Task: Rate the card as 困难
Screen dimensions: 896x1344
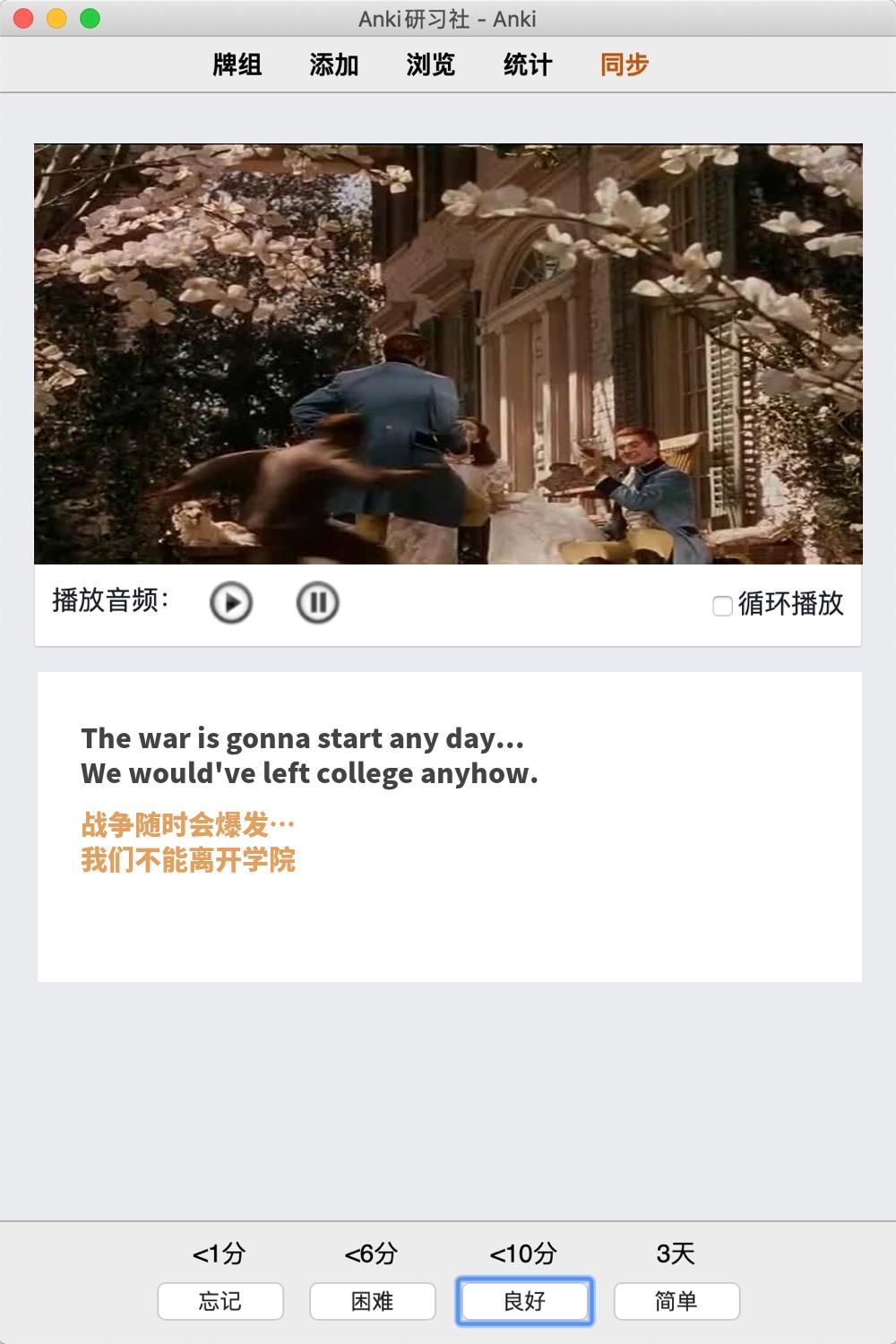Action: coord(373,1301)
